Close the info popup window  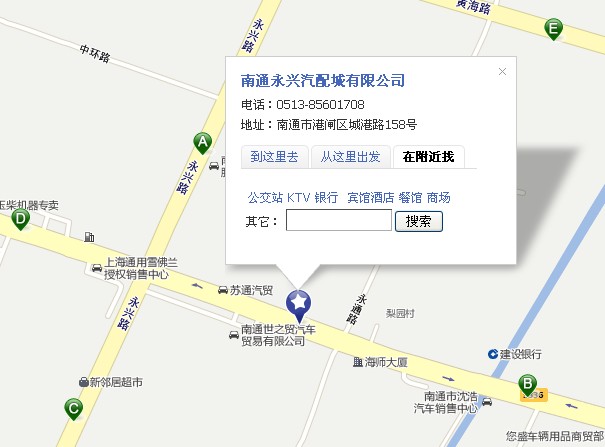click(x=502, y=71)
